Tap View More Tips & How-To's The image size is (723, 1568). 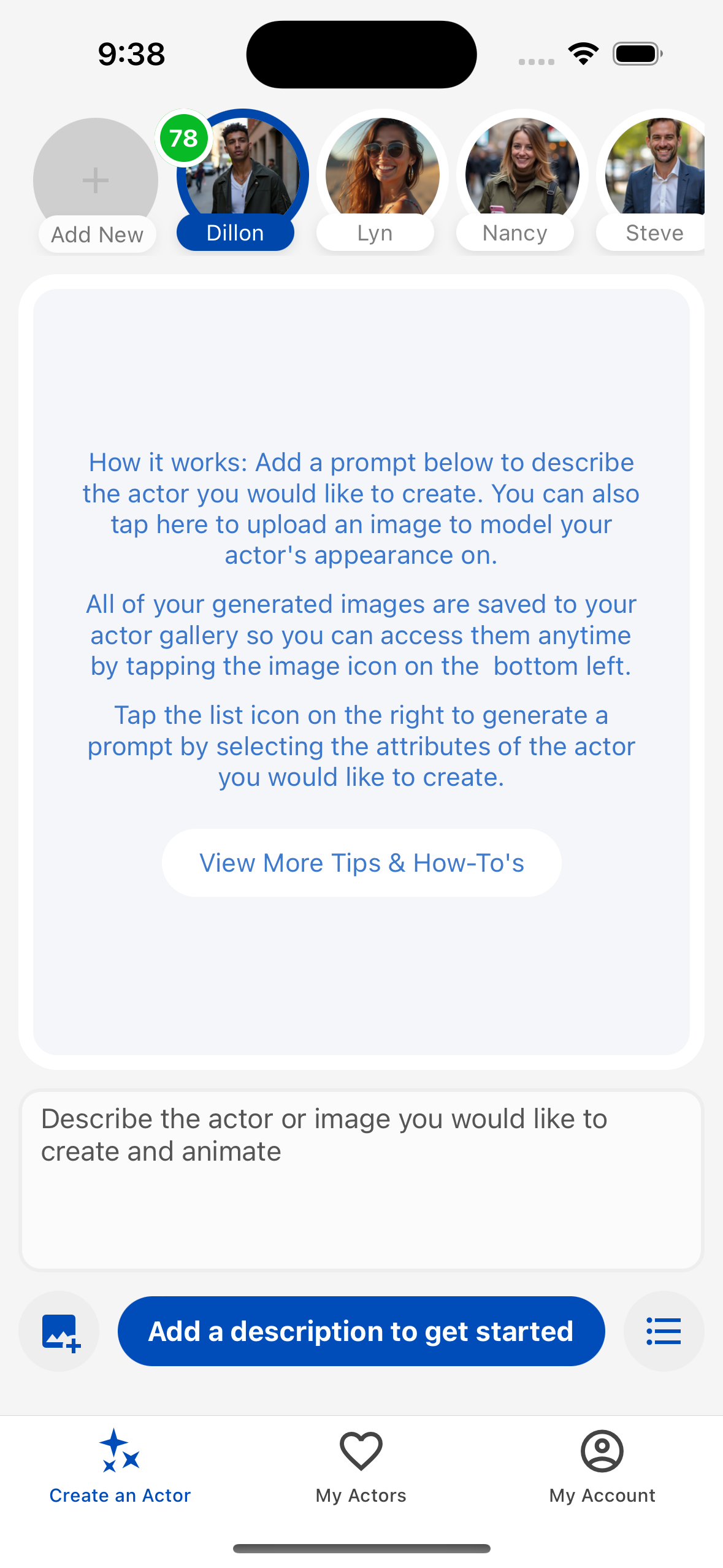[361, 862]
